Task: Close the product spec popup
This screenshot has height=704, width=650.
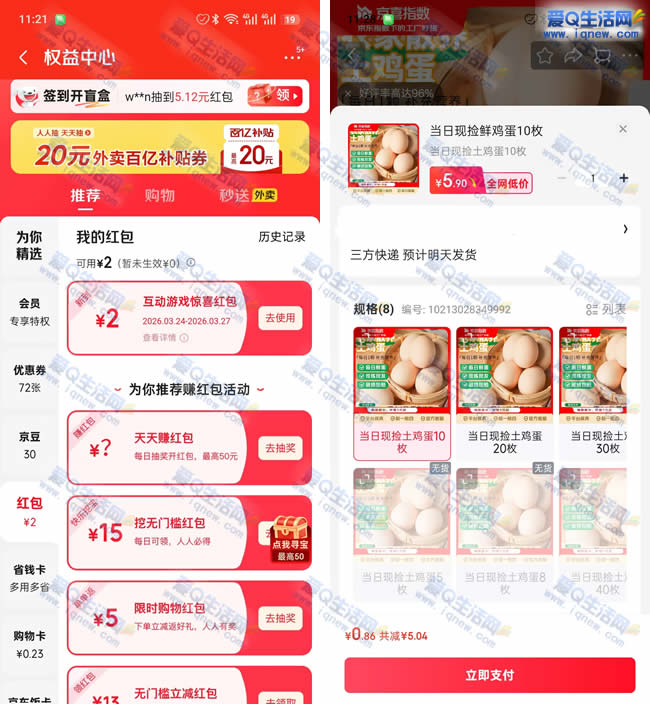Action: coord(623,129)
